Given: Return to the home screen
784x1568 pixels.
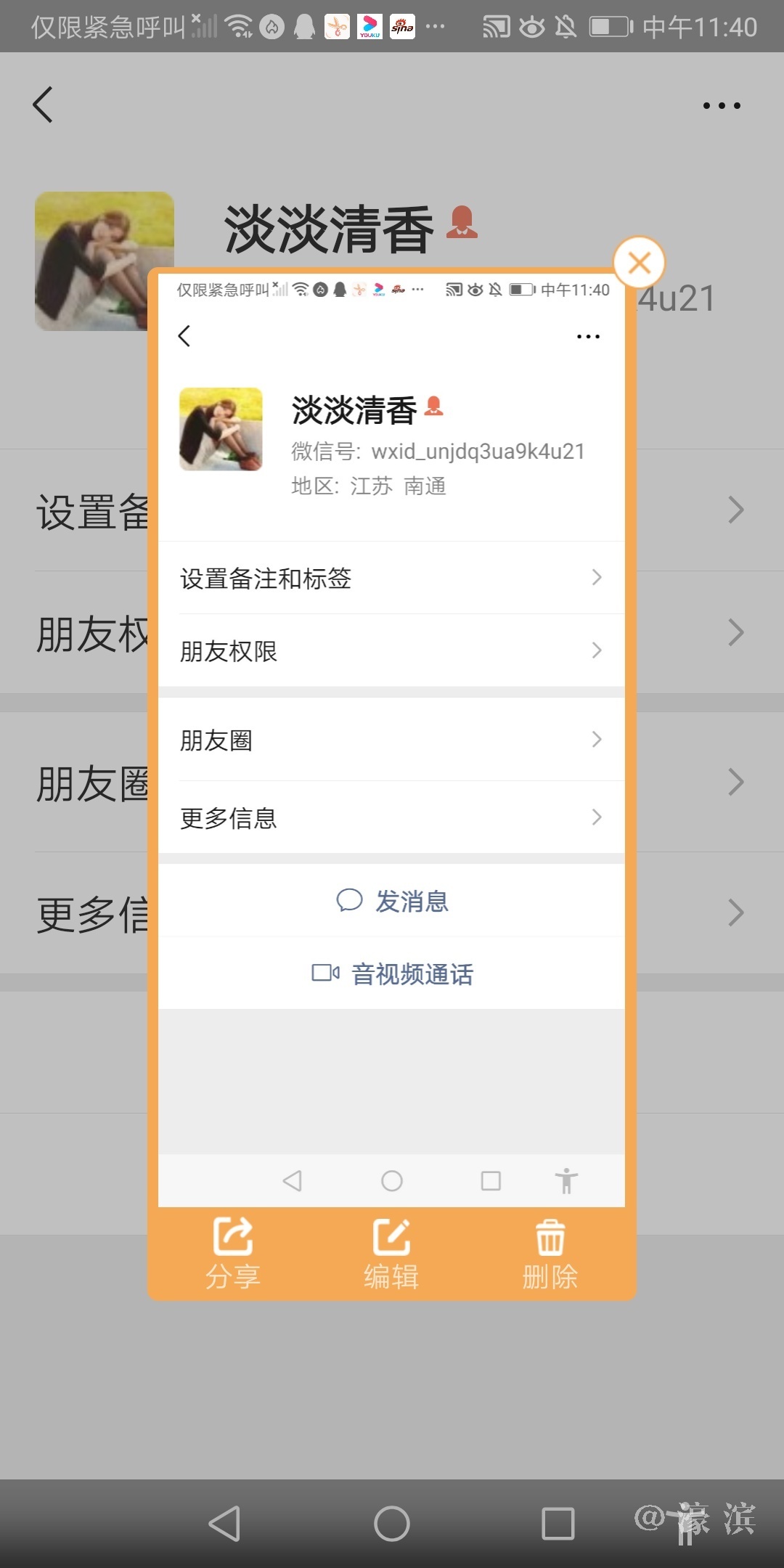Looking at the screenshot, I should [x=391, y=1523].
